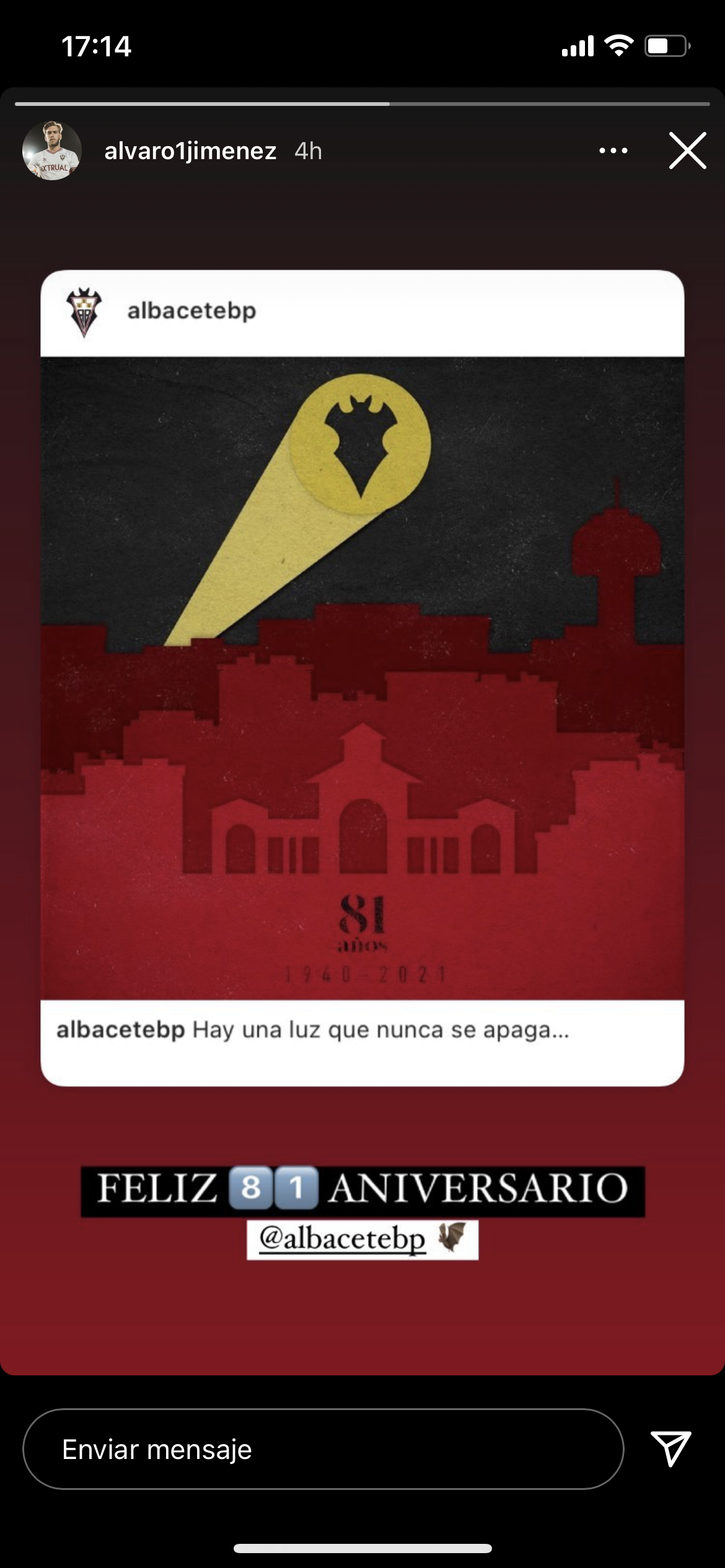Screen dimensions: 725x1568
Task: Tap the @albacetebp mention
Action: click(343, 1239)
